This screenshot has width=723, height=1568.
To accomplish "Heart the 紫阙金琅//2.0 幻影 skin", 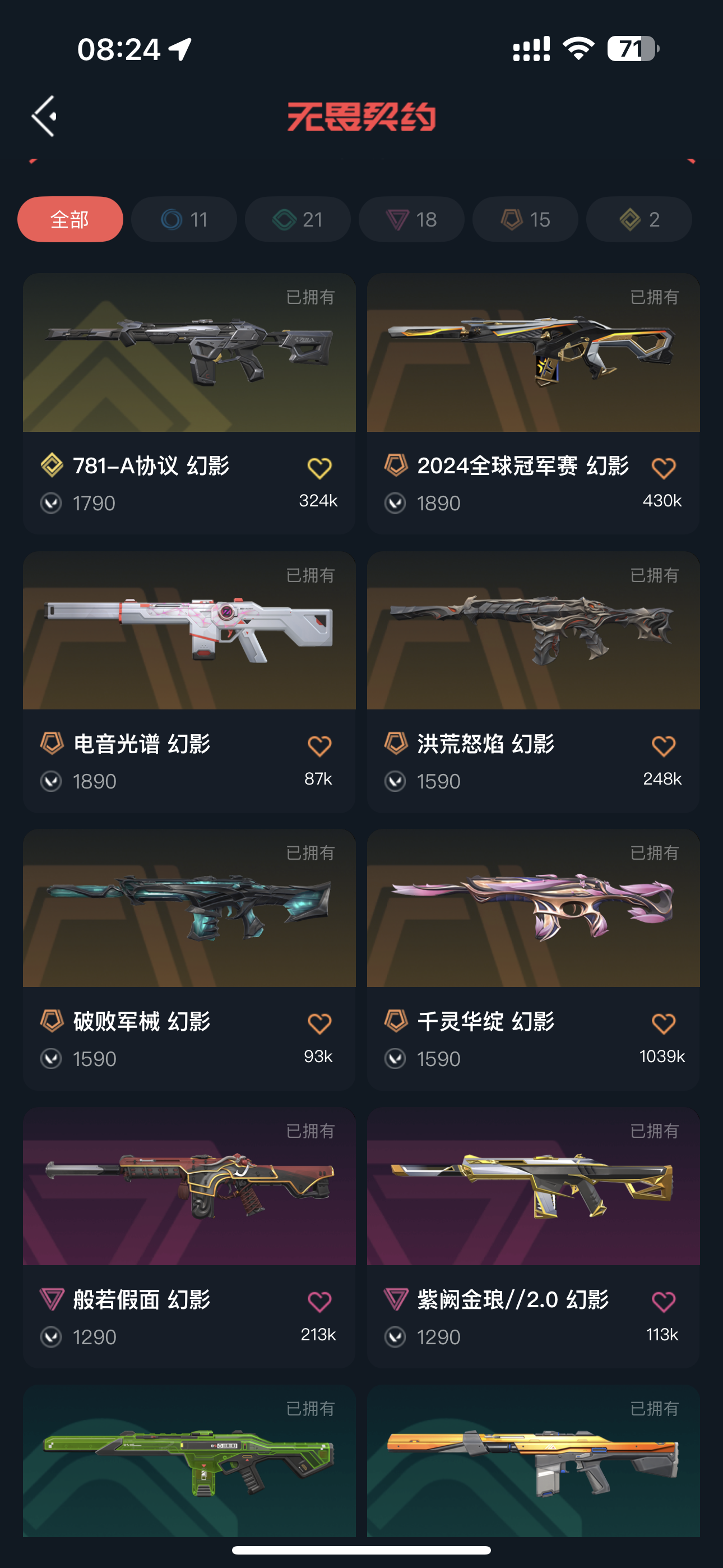I will click(664, 1302).
